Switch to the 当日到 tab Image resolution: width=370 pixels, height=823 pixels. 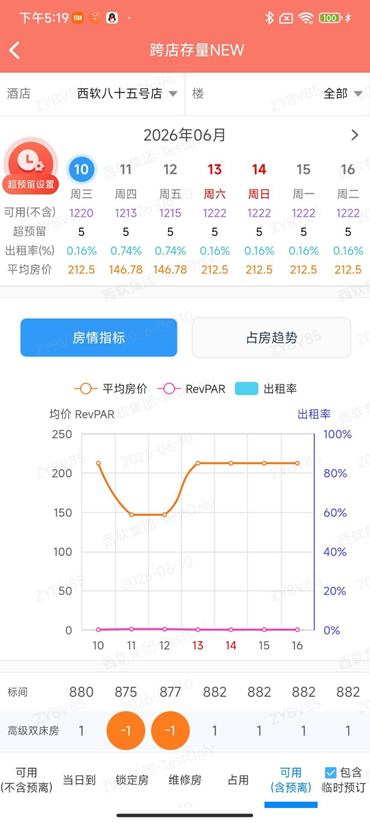(79, 780)
